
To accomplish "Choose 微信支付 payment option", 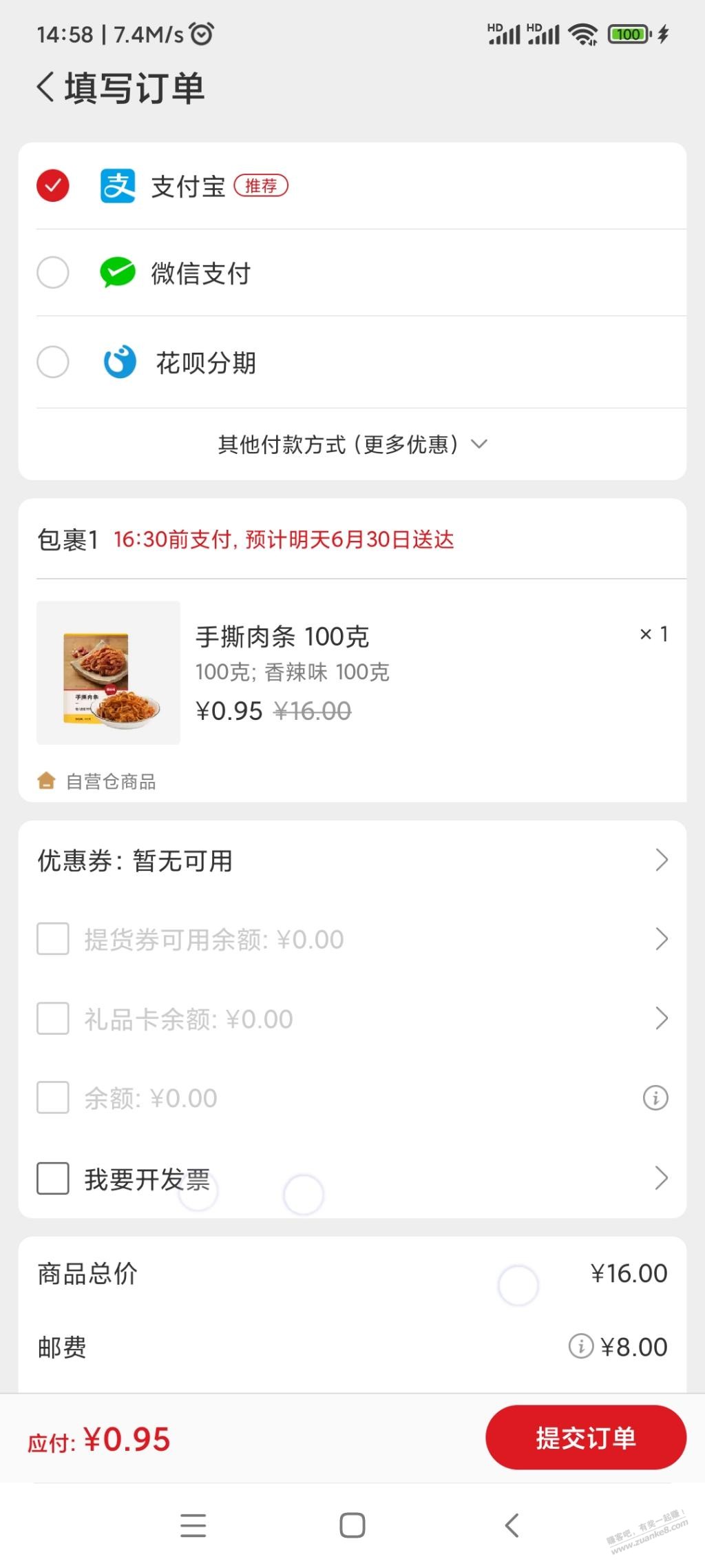I will click(53, 273).
